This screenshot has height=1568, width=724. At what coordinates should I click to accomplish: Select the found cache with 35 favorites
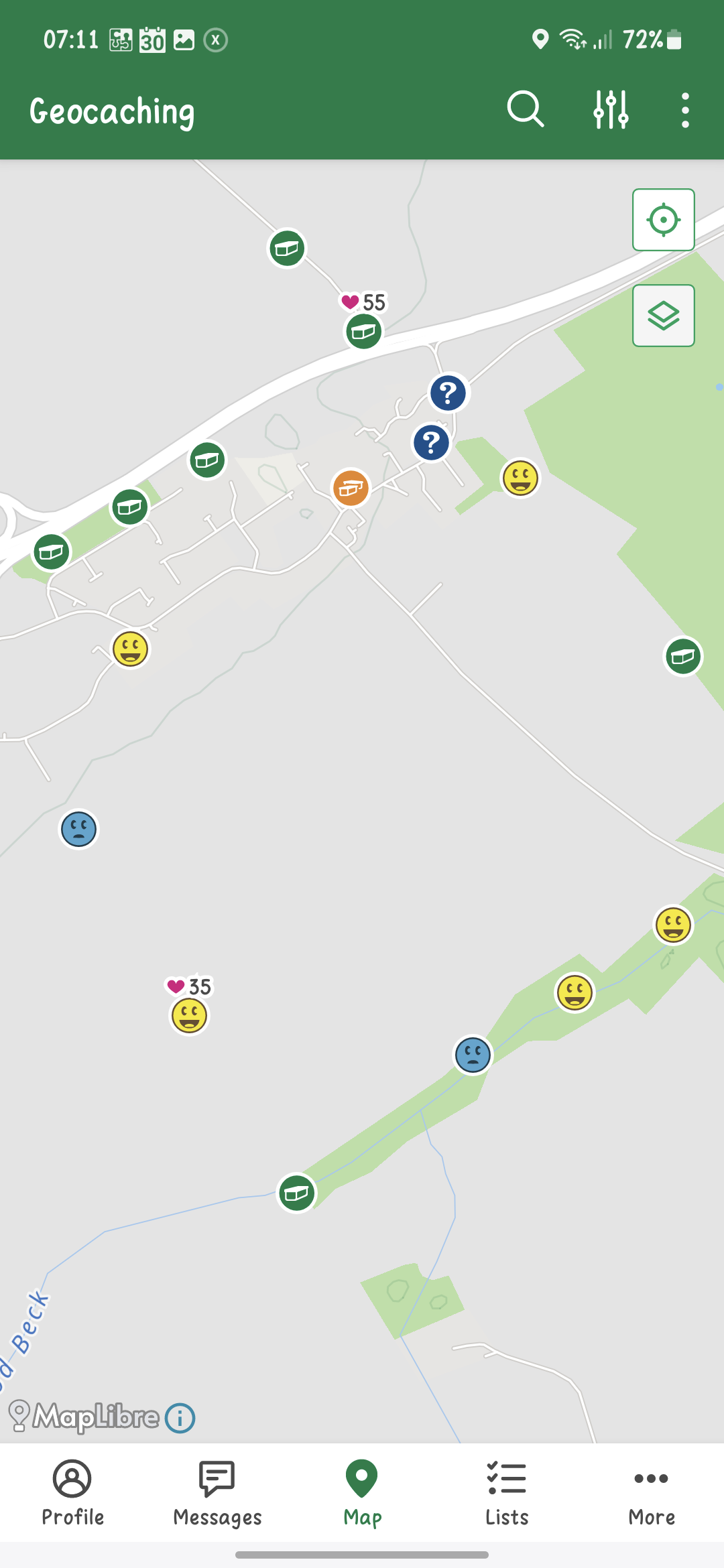(190, 1015)
